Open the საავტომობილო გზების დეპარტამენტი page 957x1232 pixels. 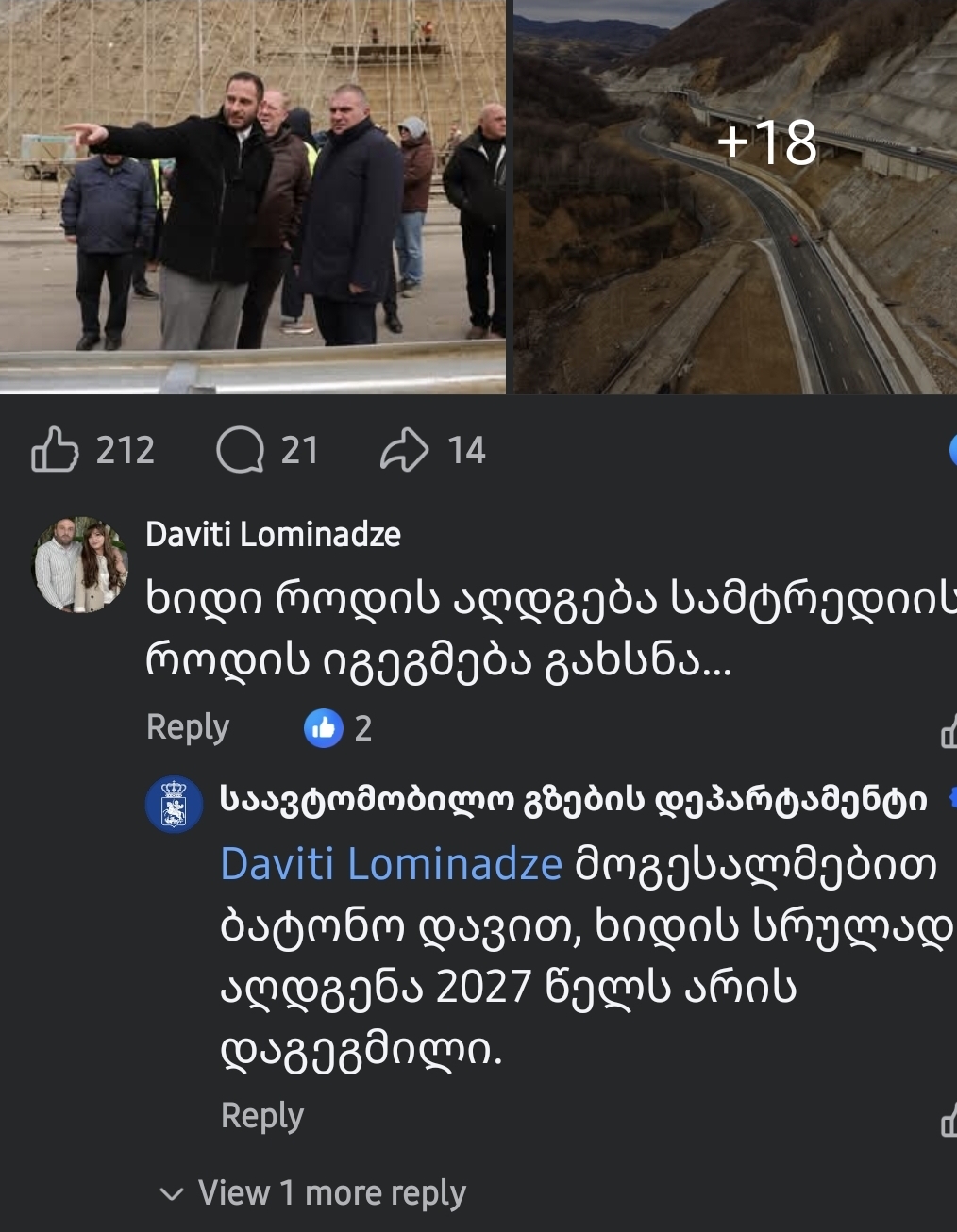coord(573,799)
